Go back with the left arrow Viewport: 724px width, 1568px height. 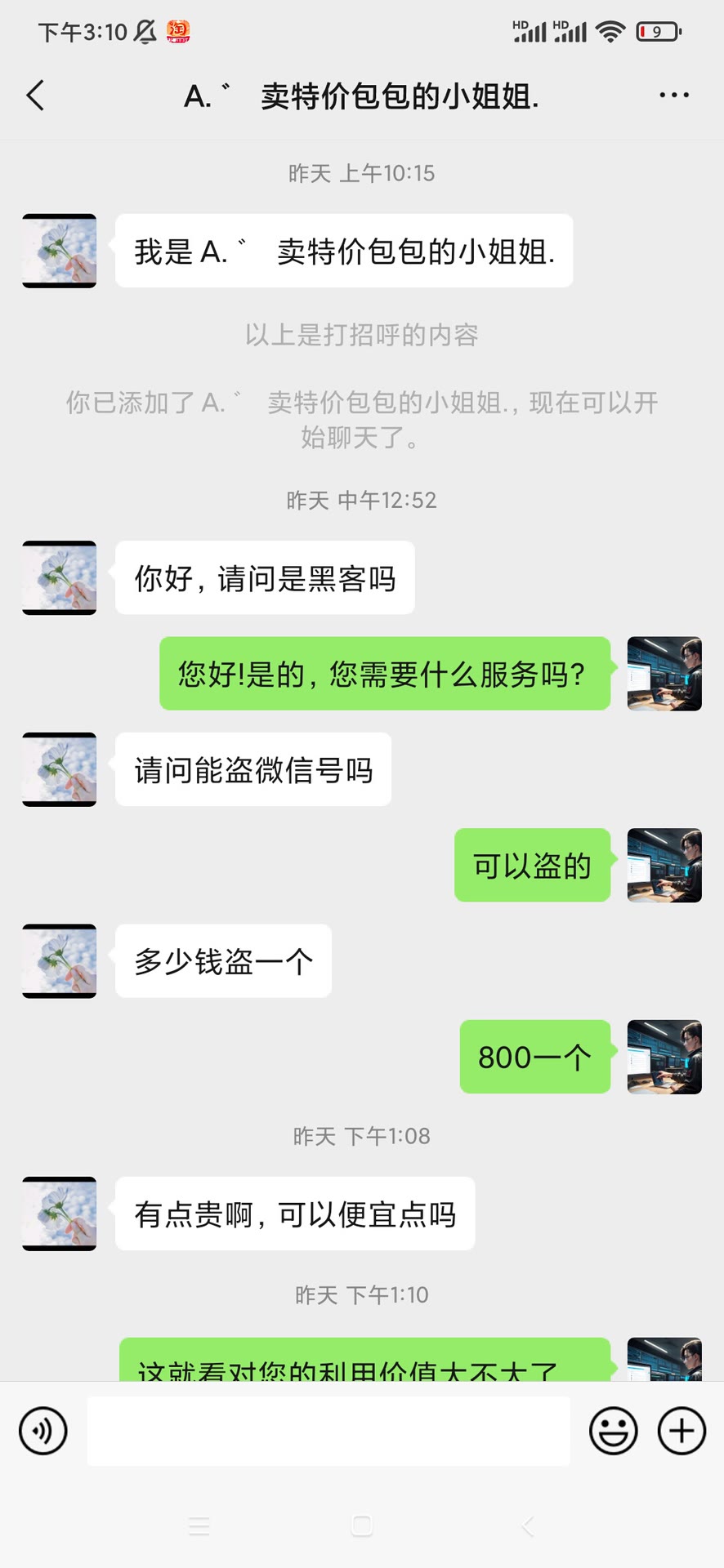34,95
